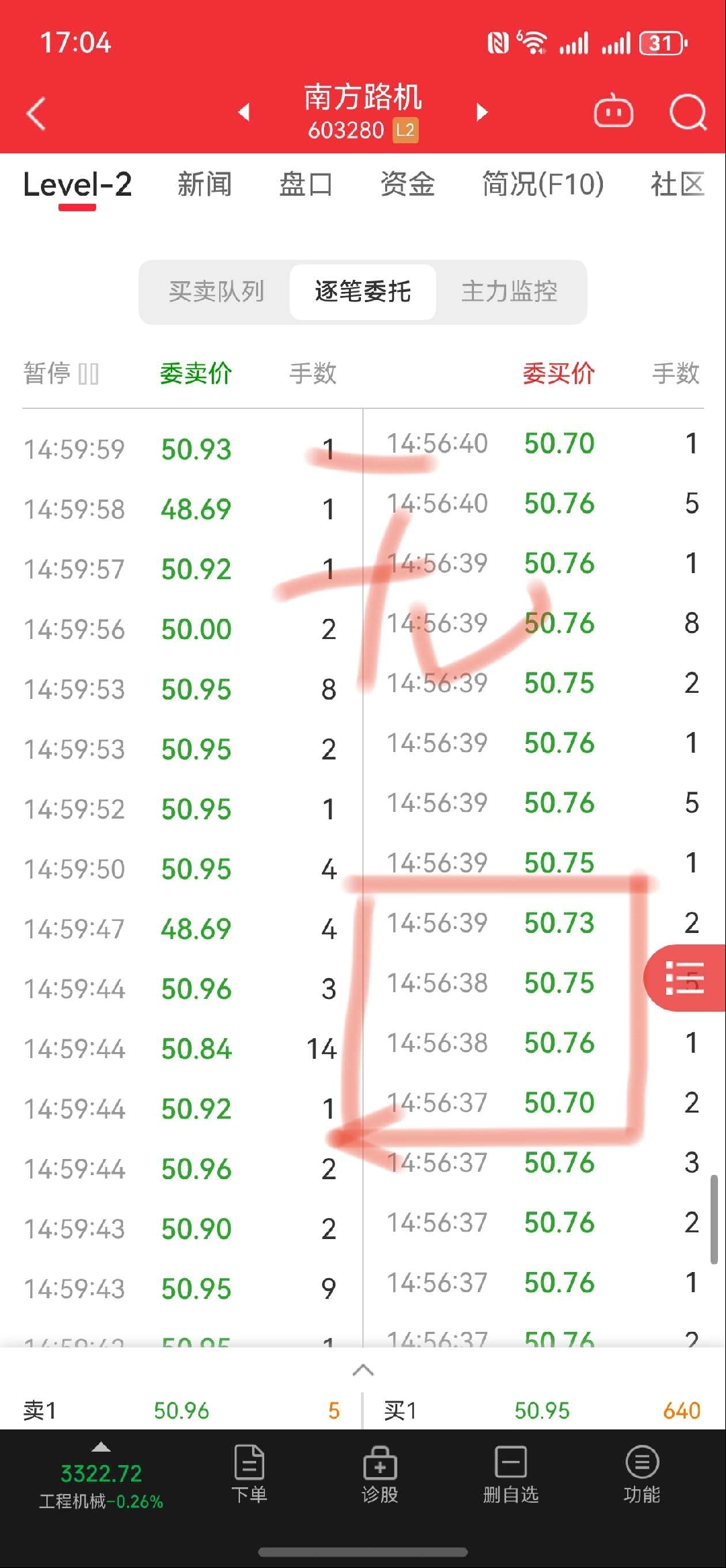Tap the red floating list button
This screenshot has height=1568, width=726.
pyautogui.click(x=685, y=978)
